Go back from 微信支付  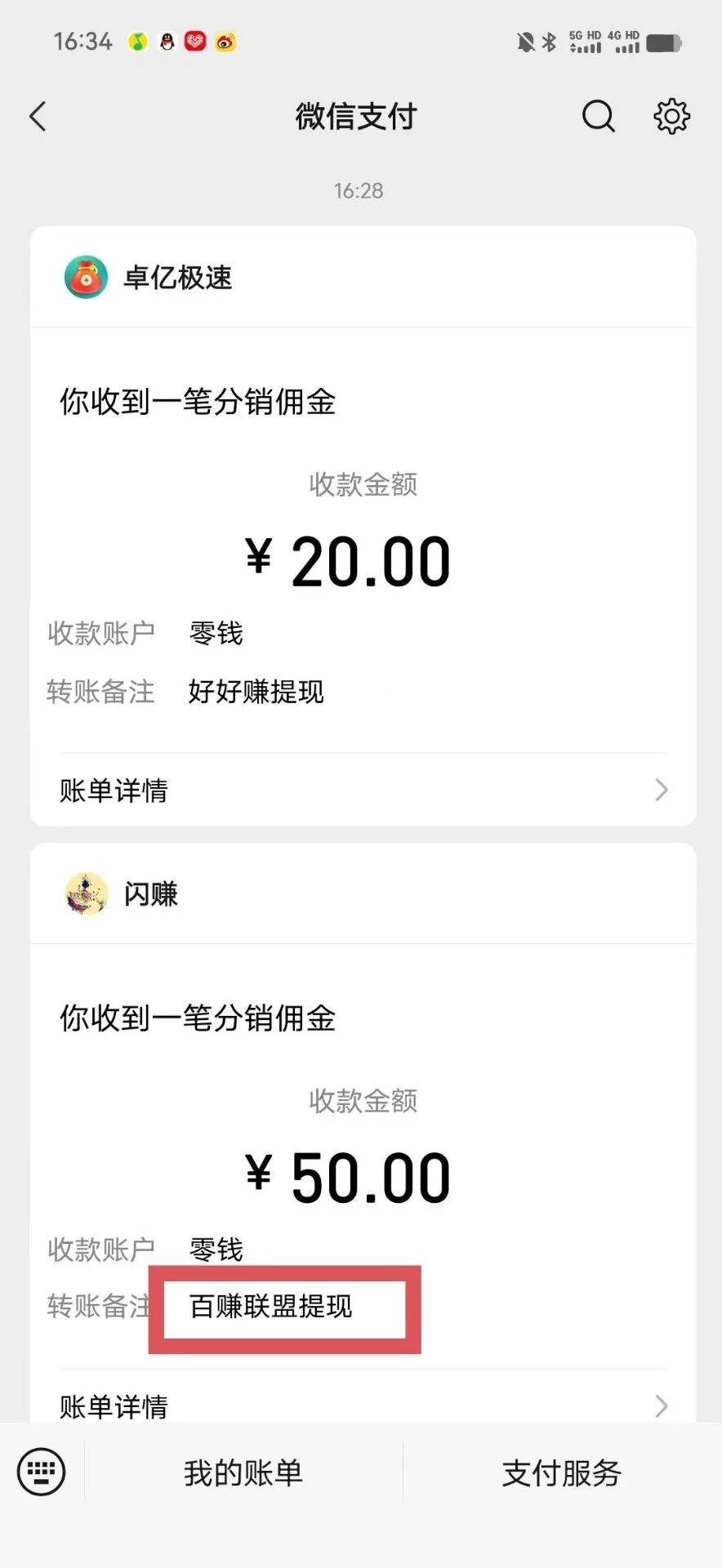click(38, 117)
